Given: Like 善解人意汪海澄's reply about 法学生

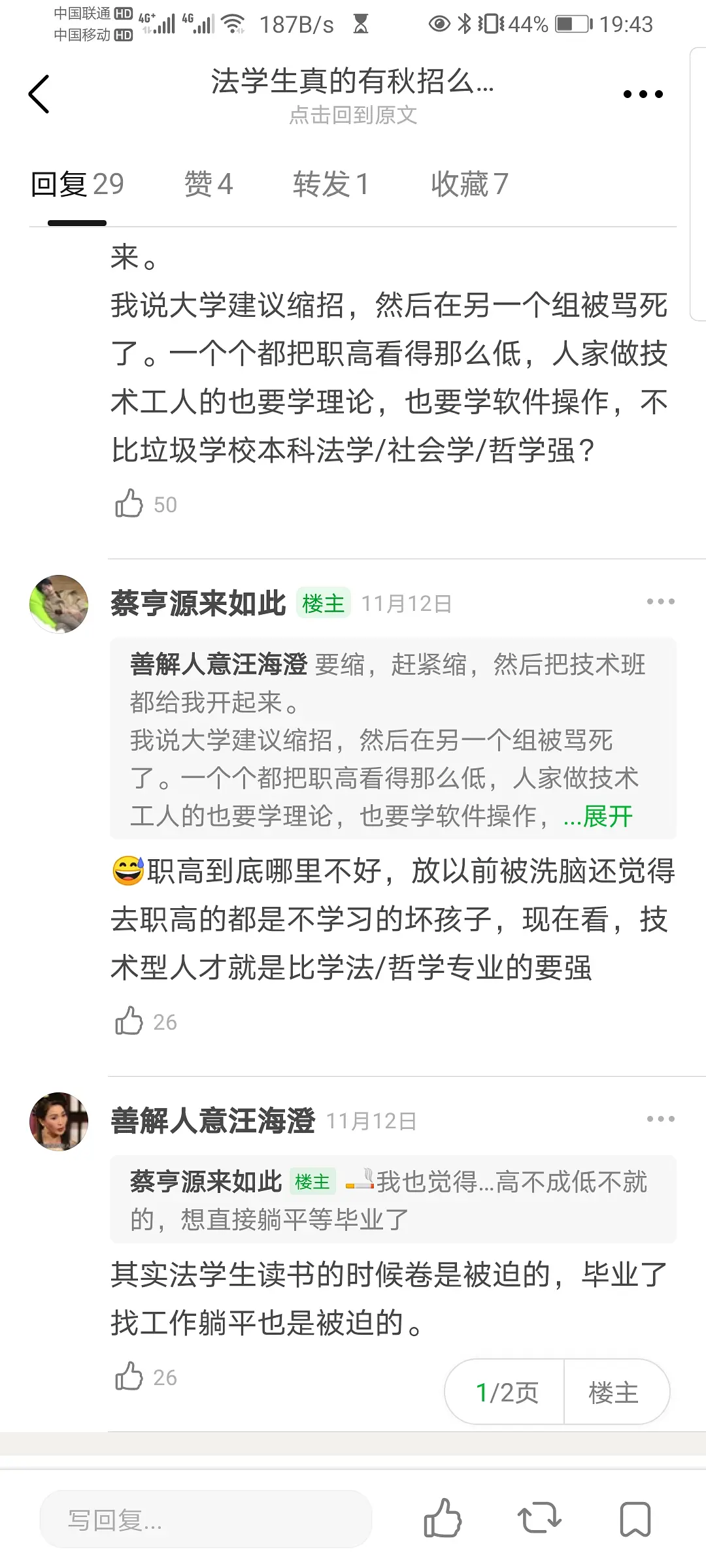Looking at the screenshot, I should (129, 1377).
